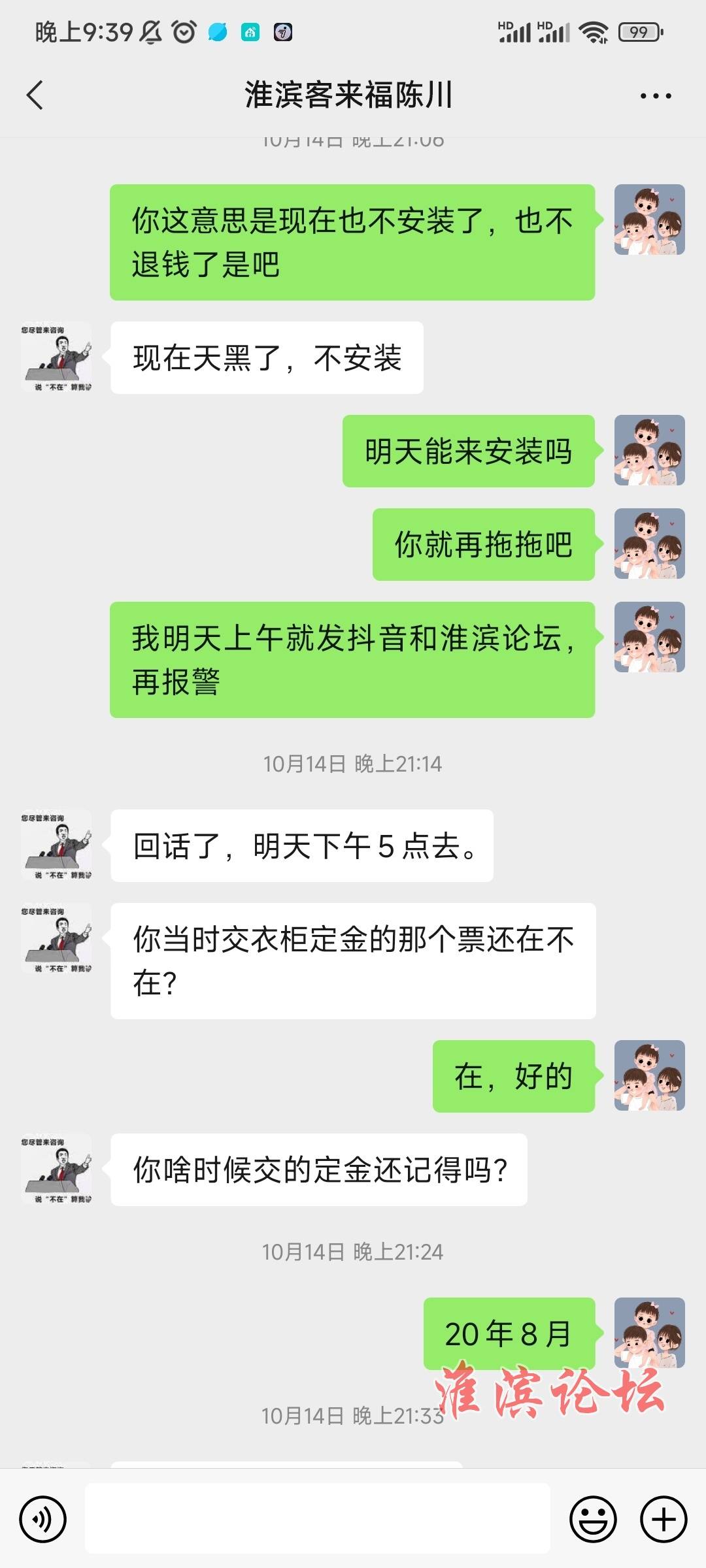Tap the message text field
The image size is (706, 1568).
coord(317,1519)
